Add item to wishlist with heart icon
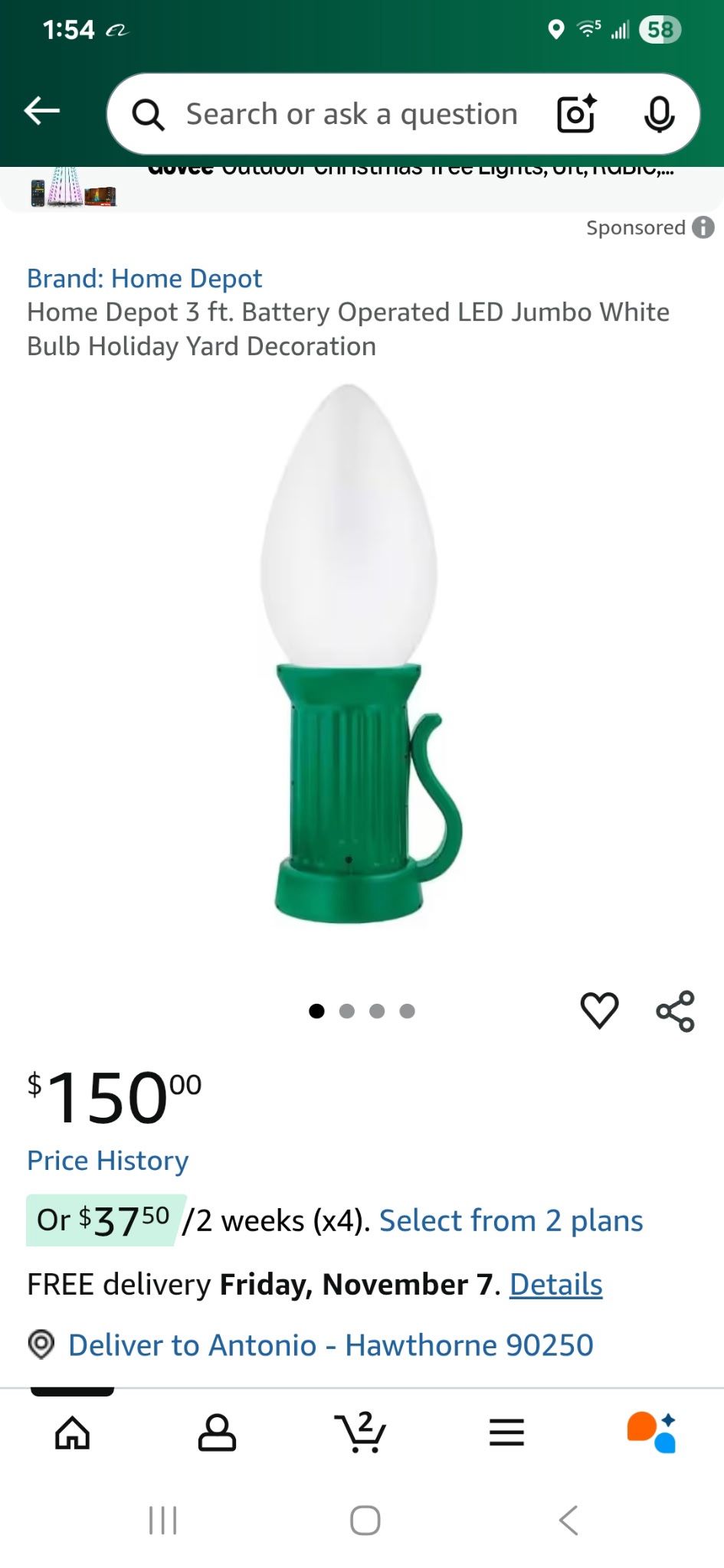Viewport: 724px width, 1568px height. point(600,1010)
